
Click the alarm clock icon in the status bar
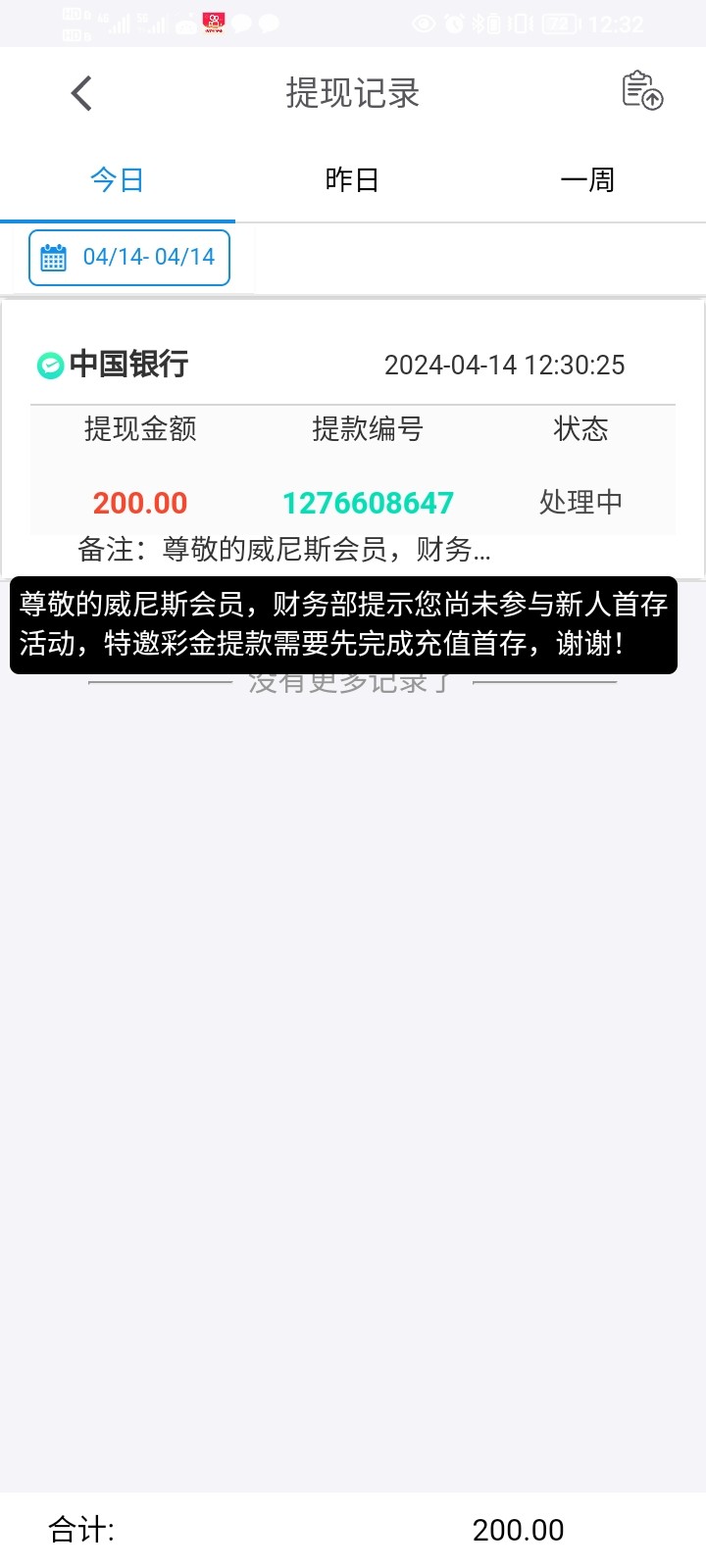pos(453,24)
